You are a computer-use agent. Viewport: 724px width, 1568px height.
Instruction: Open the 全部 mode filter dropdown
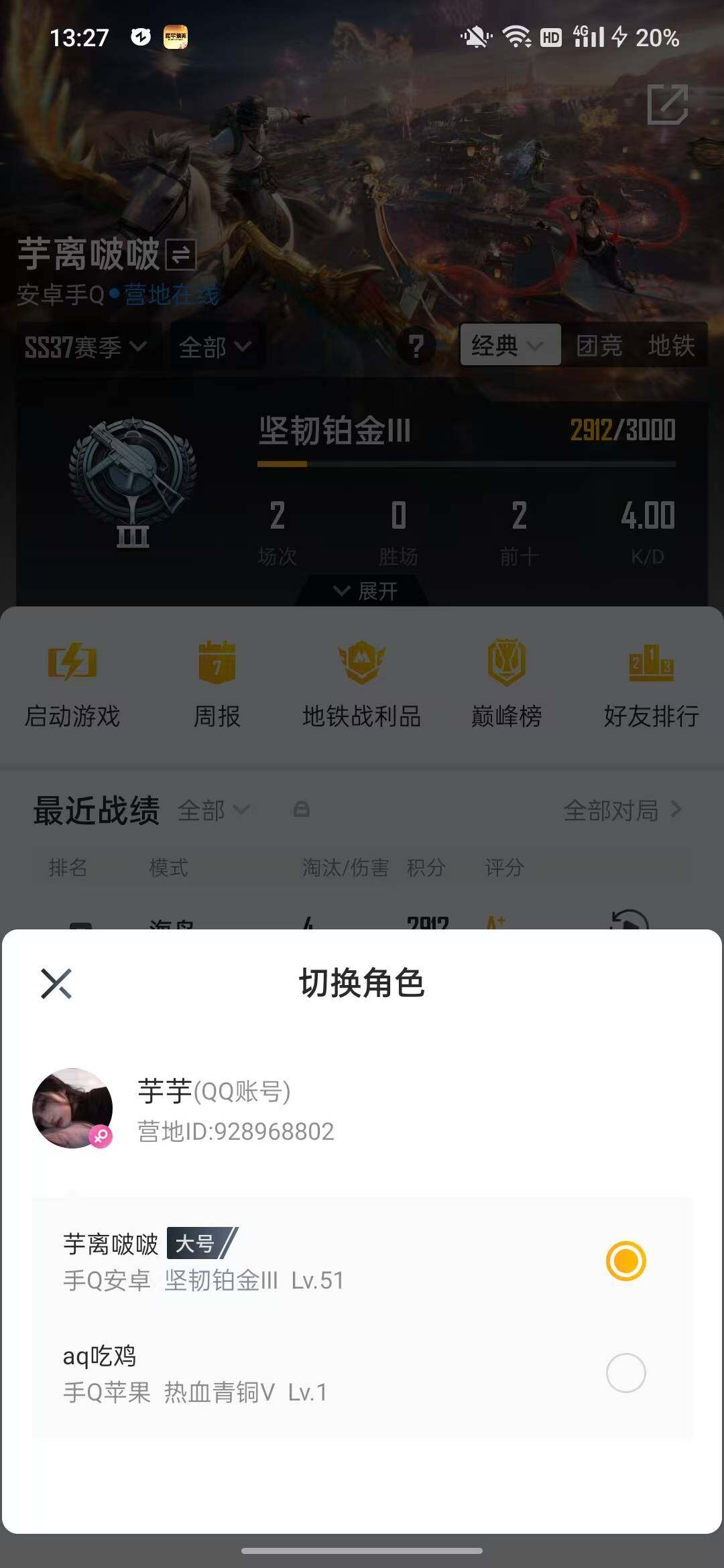[213, 346]
